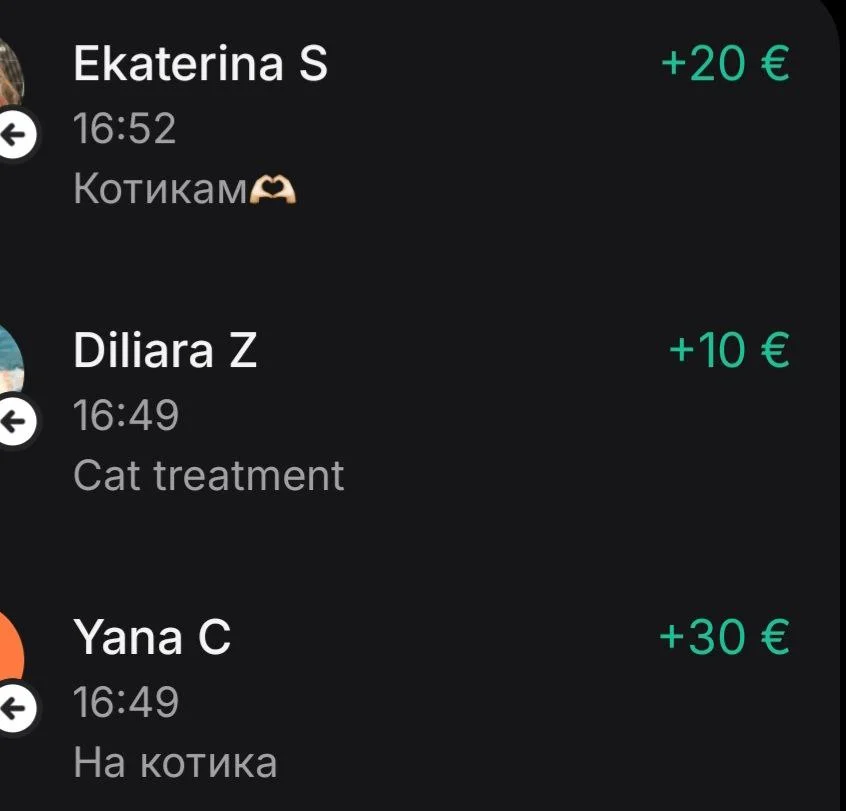846x811 pixels.
Task: Open Yana C's +30 € payment details
Action: pos(400,698)
